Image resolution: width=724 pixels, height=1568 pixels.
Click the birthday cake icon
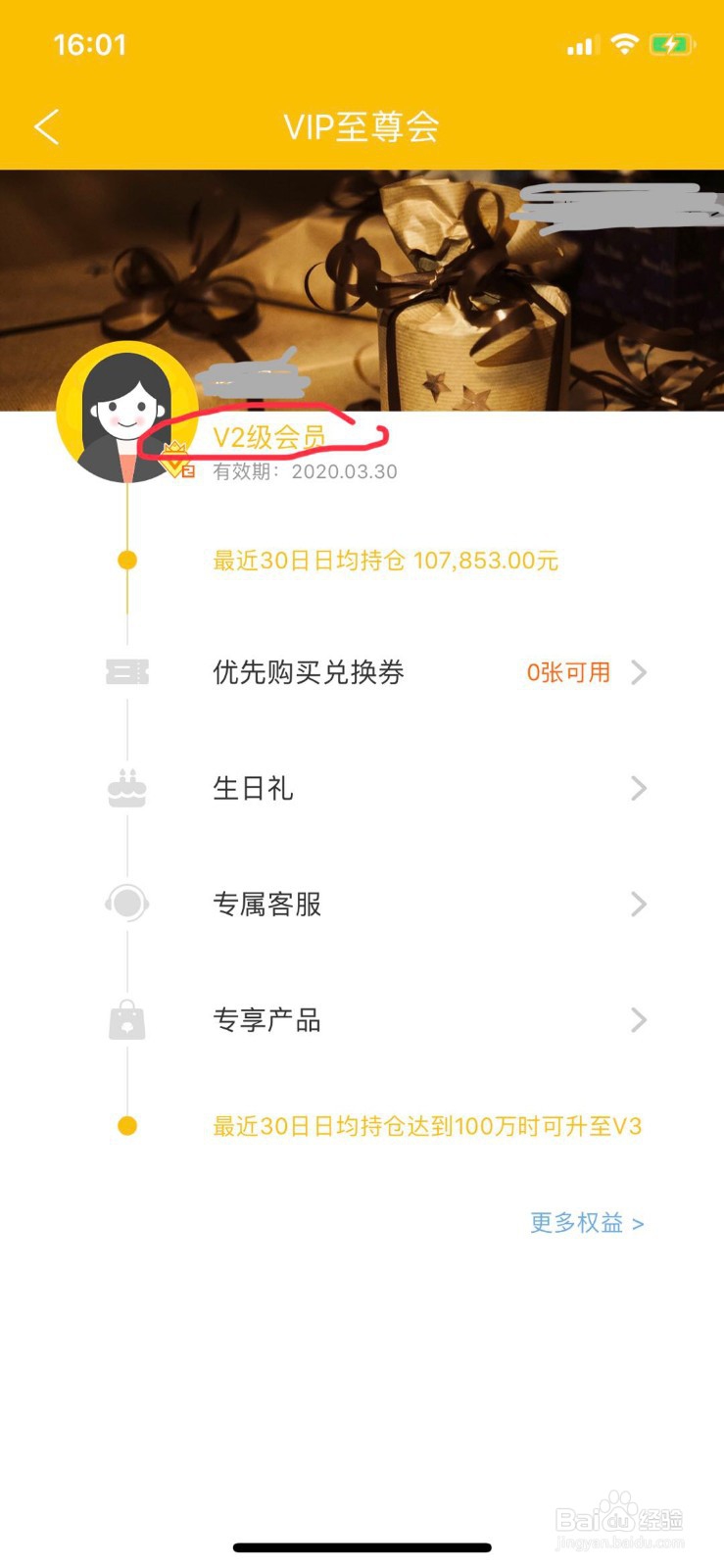[126, 787]
